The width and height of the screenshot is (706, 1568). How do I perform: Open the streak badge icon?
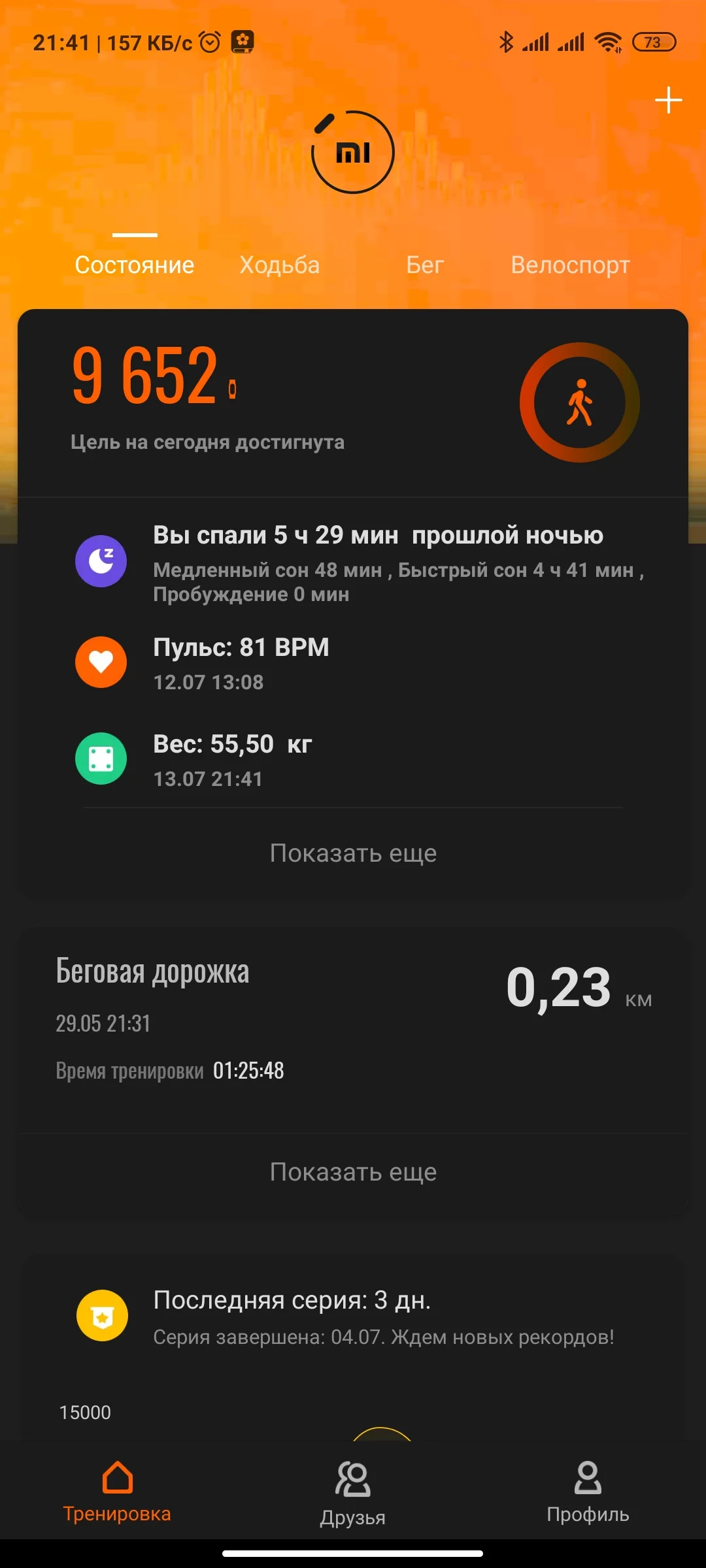[x=101, y=1315]
